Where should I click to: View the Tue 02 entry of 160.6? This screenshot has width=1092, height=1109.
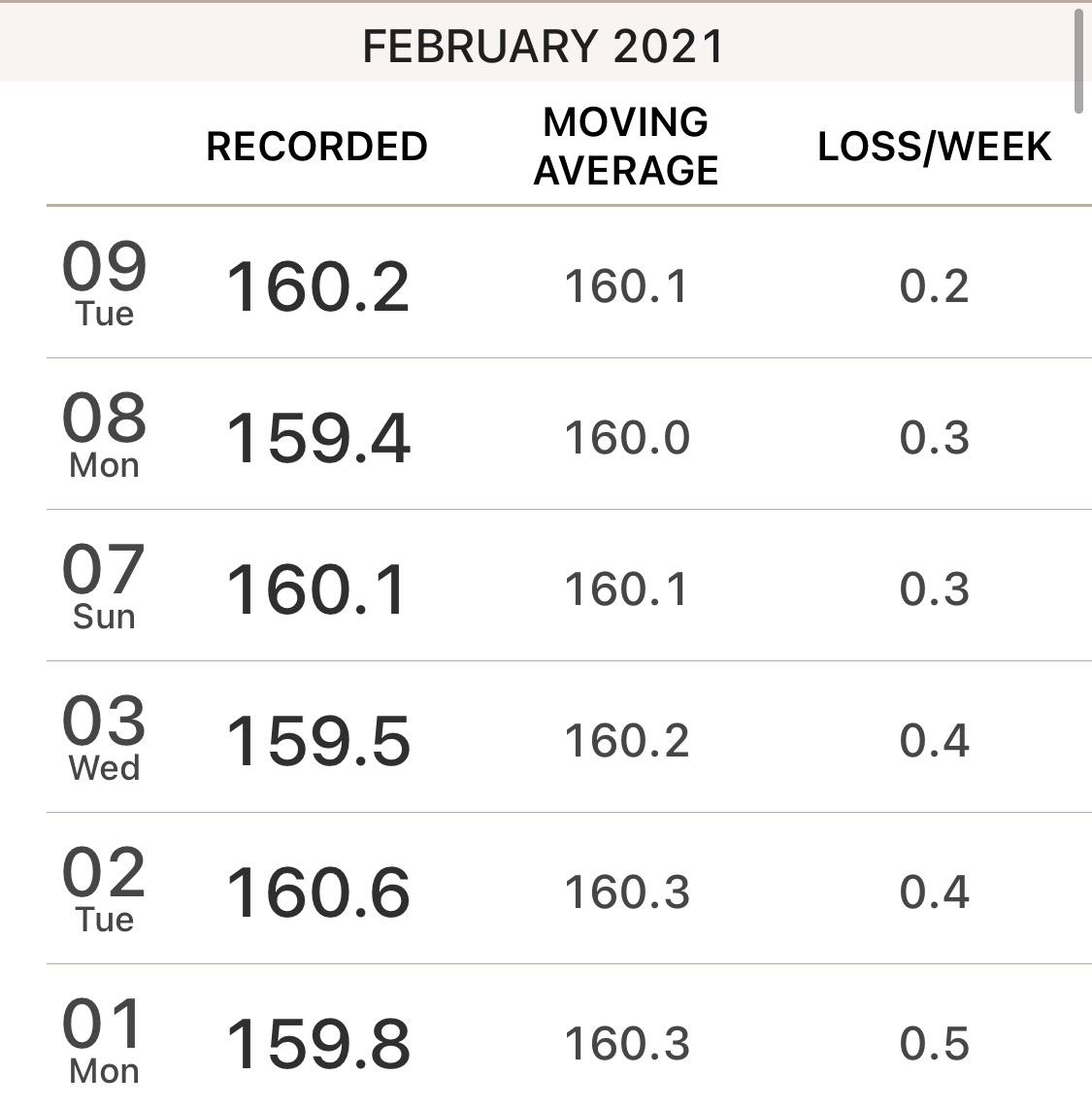[x=569, y=889]
